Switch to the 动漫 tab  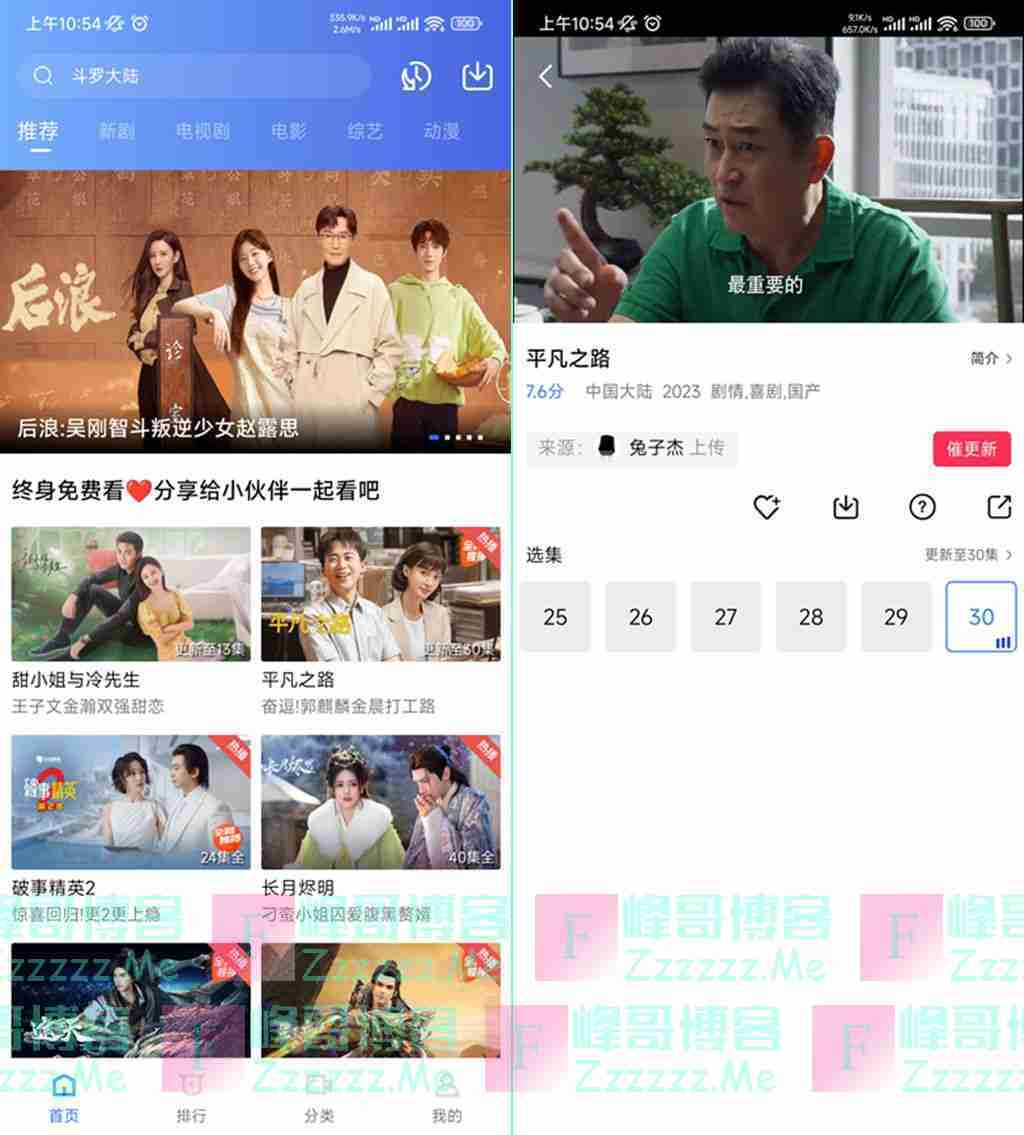tap(441, 131)
